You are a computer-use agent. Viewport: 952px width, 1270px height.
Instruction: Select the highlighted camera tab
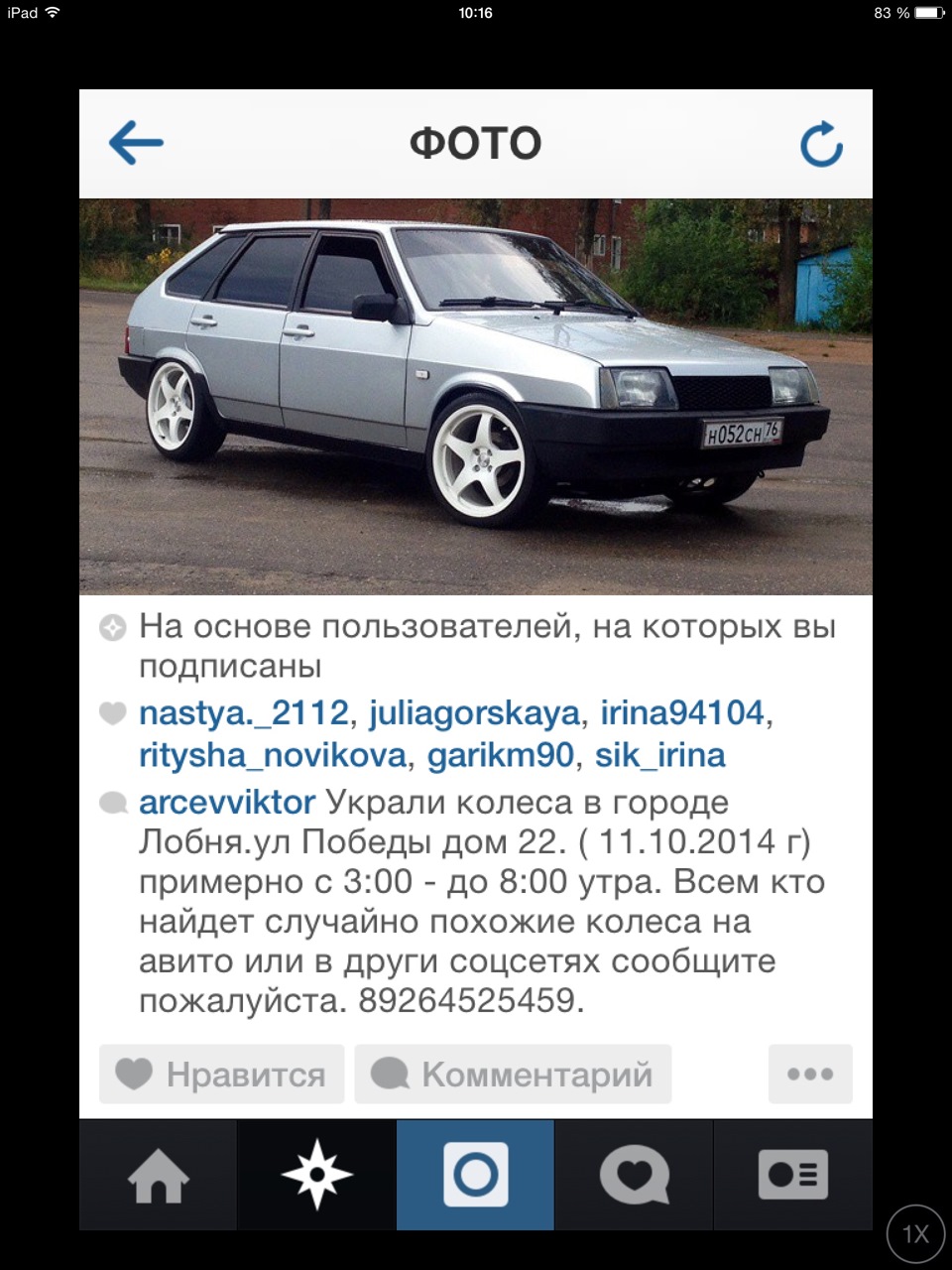(474, 1175)
